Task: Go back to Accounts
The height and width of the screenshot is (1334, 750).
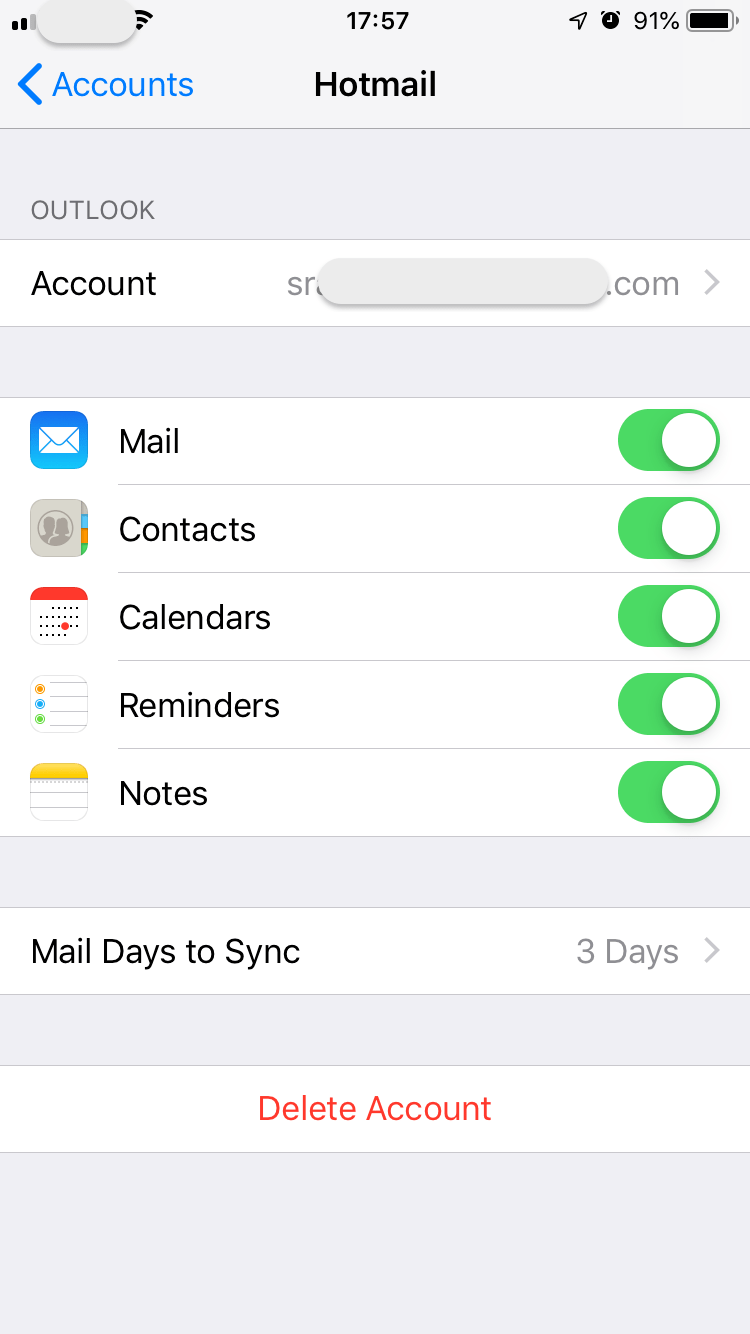Action: click(x=106, y=85)
